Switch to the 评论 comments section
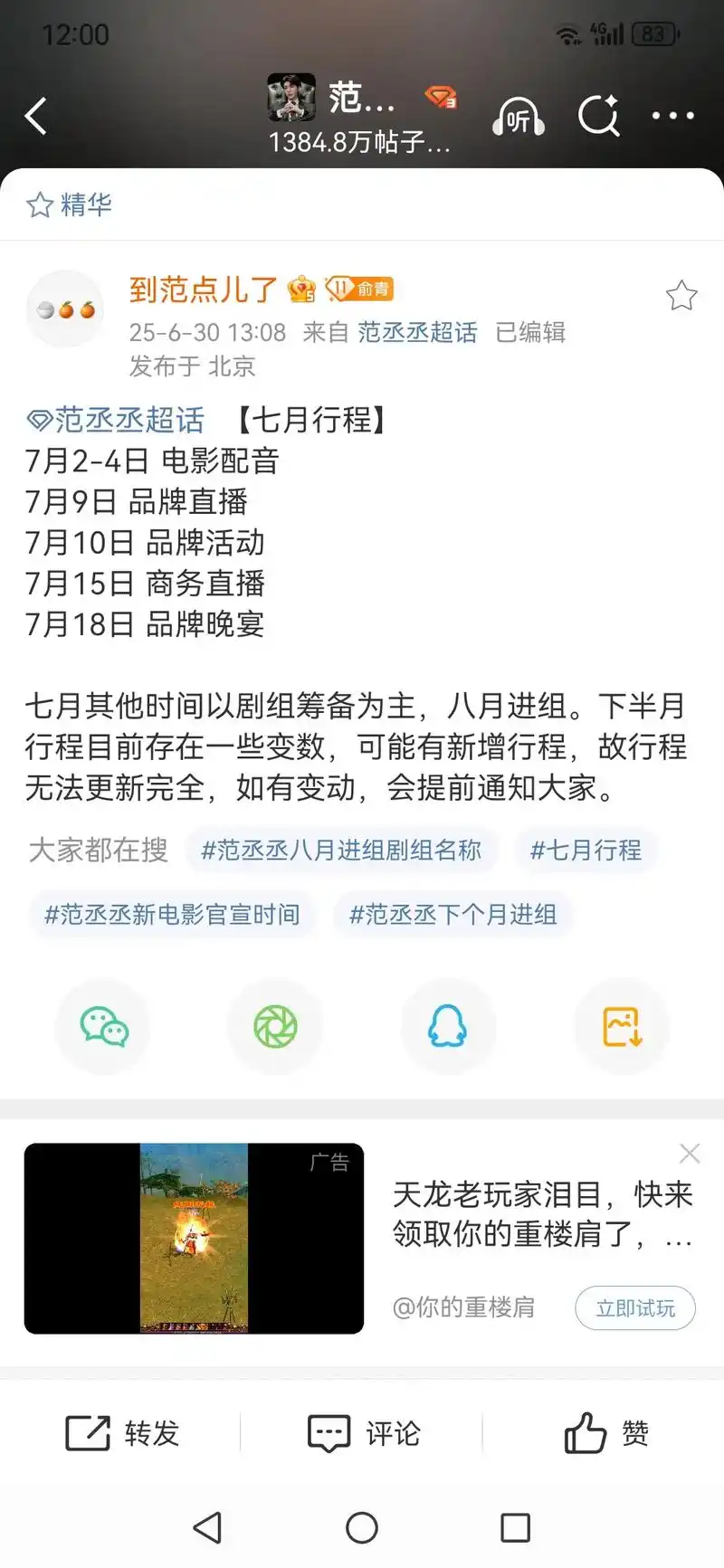 click(x=362, y=1432)
